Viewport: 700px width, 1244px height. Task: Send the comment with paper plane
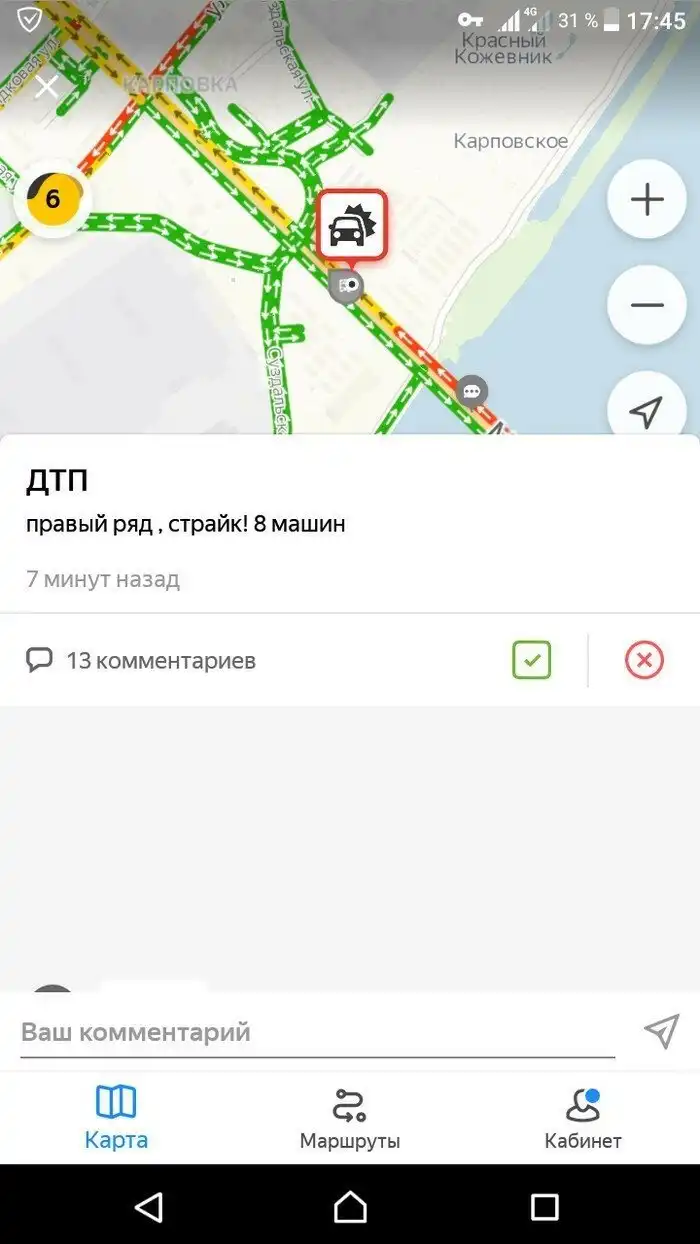(661, 1032)
